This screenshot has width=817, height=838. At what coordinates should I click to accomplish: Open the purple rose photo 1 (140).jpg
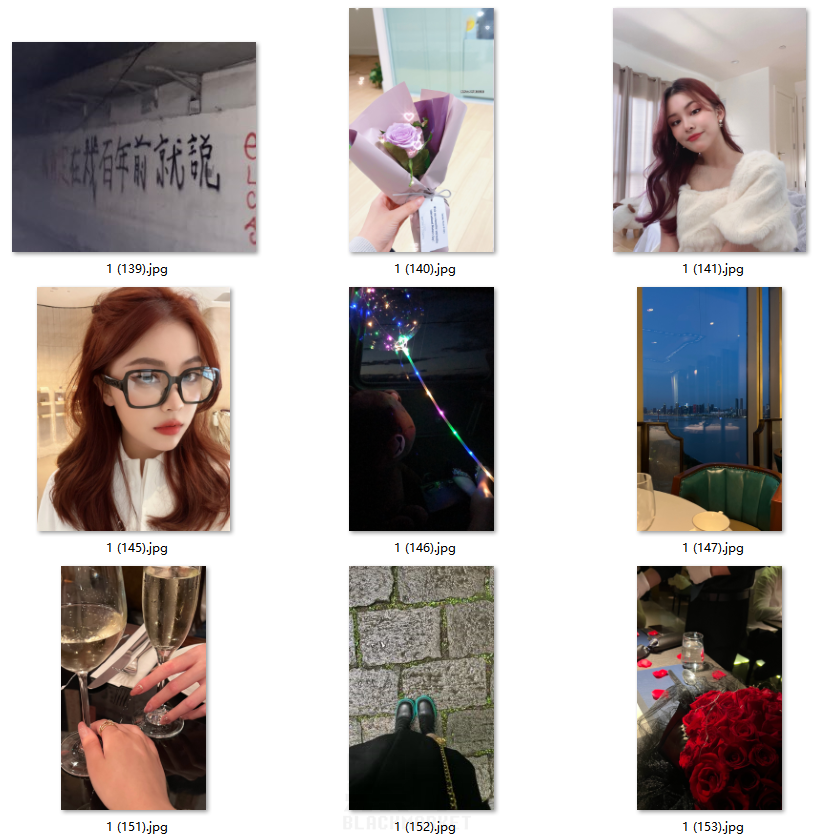click(421, 130)
